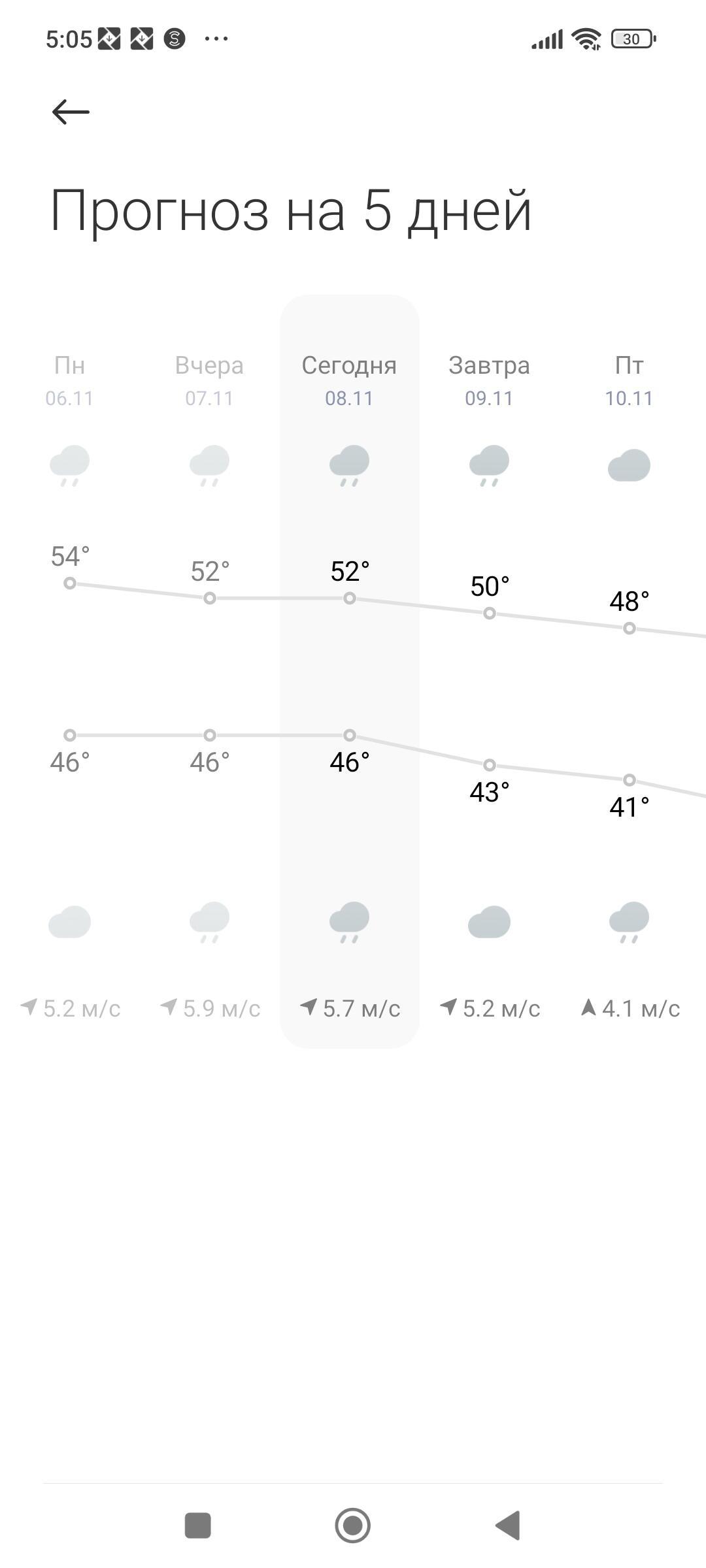Tap the system home button
The height and width of the screenshot is (1568, 706).
[353, 1526]
